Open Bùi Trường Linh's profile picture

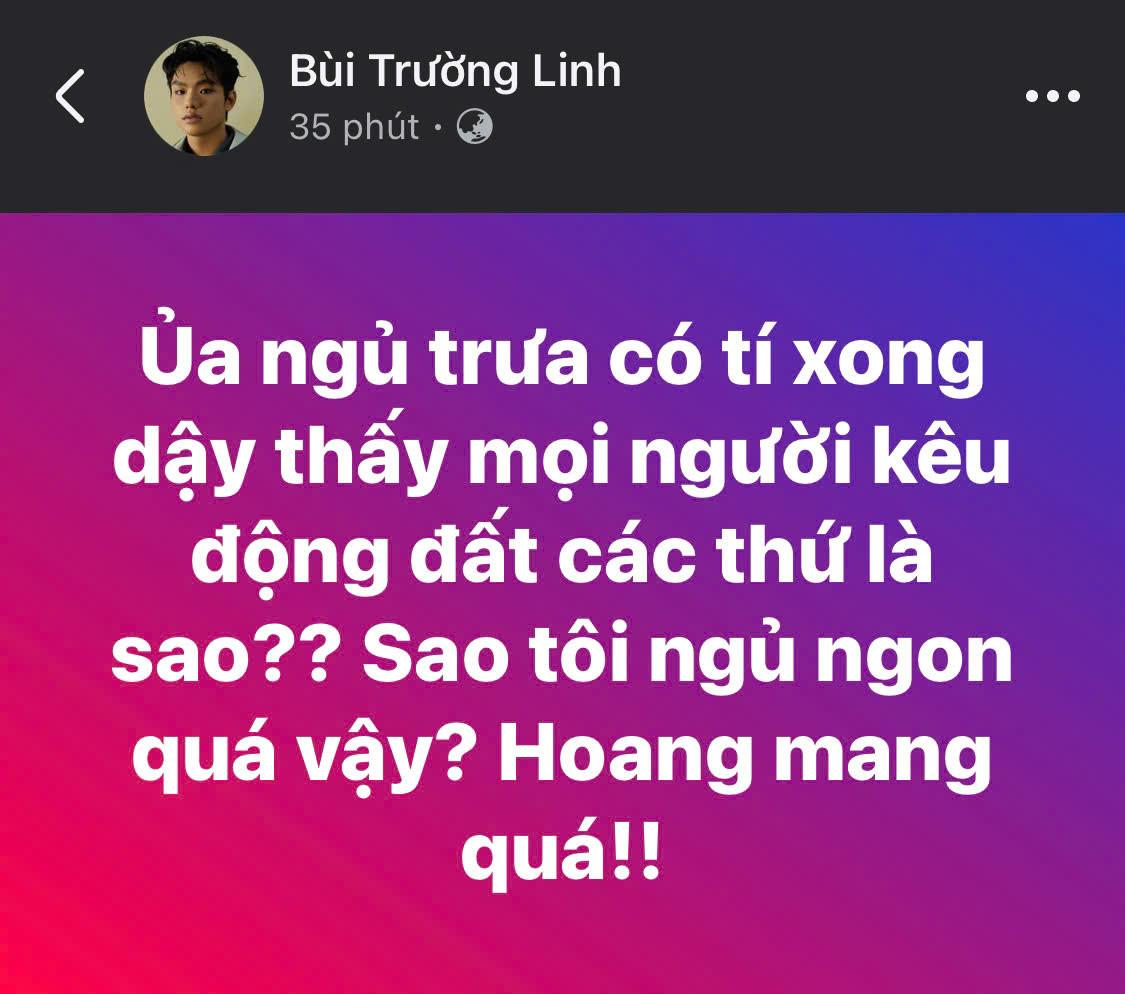tap(204, 97)
